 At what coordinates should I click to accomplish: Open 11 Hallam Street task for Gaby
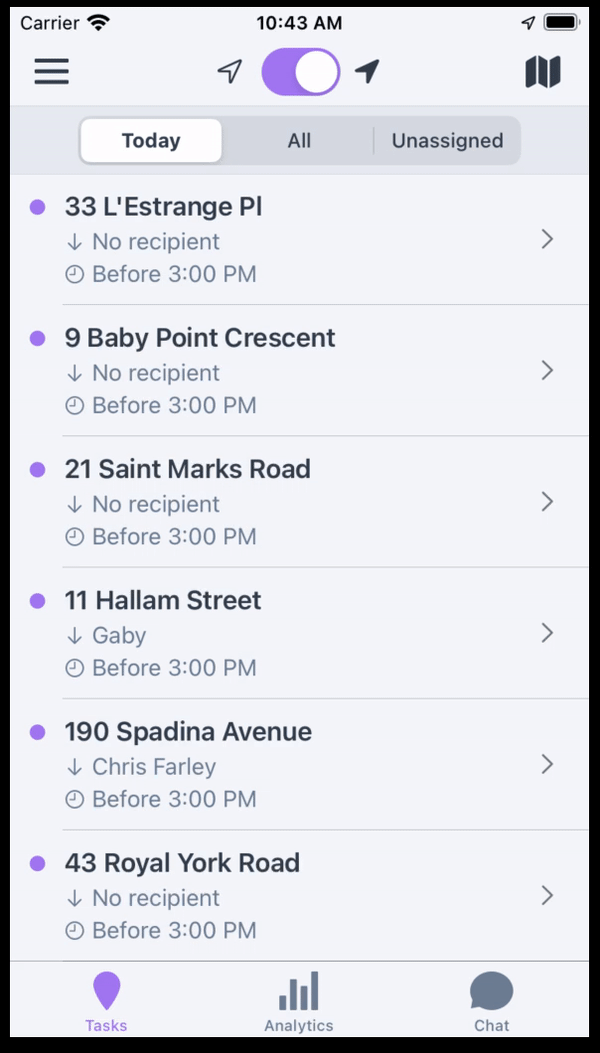[x=300, y=633]
